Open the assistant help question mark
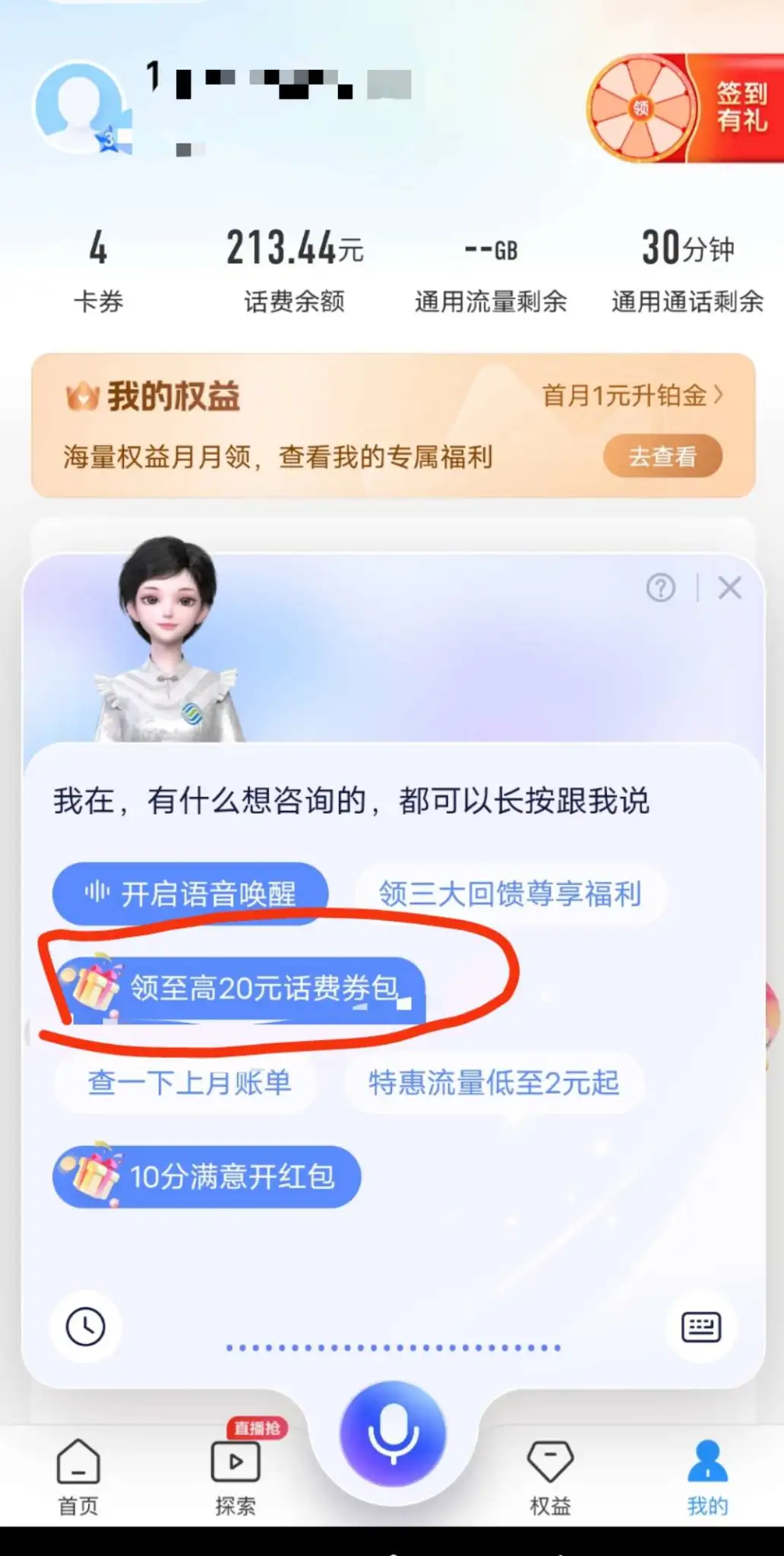 click(x=660, y=588)
